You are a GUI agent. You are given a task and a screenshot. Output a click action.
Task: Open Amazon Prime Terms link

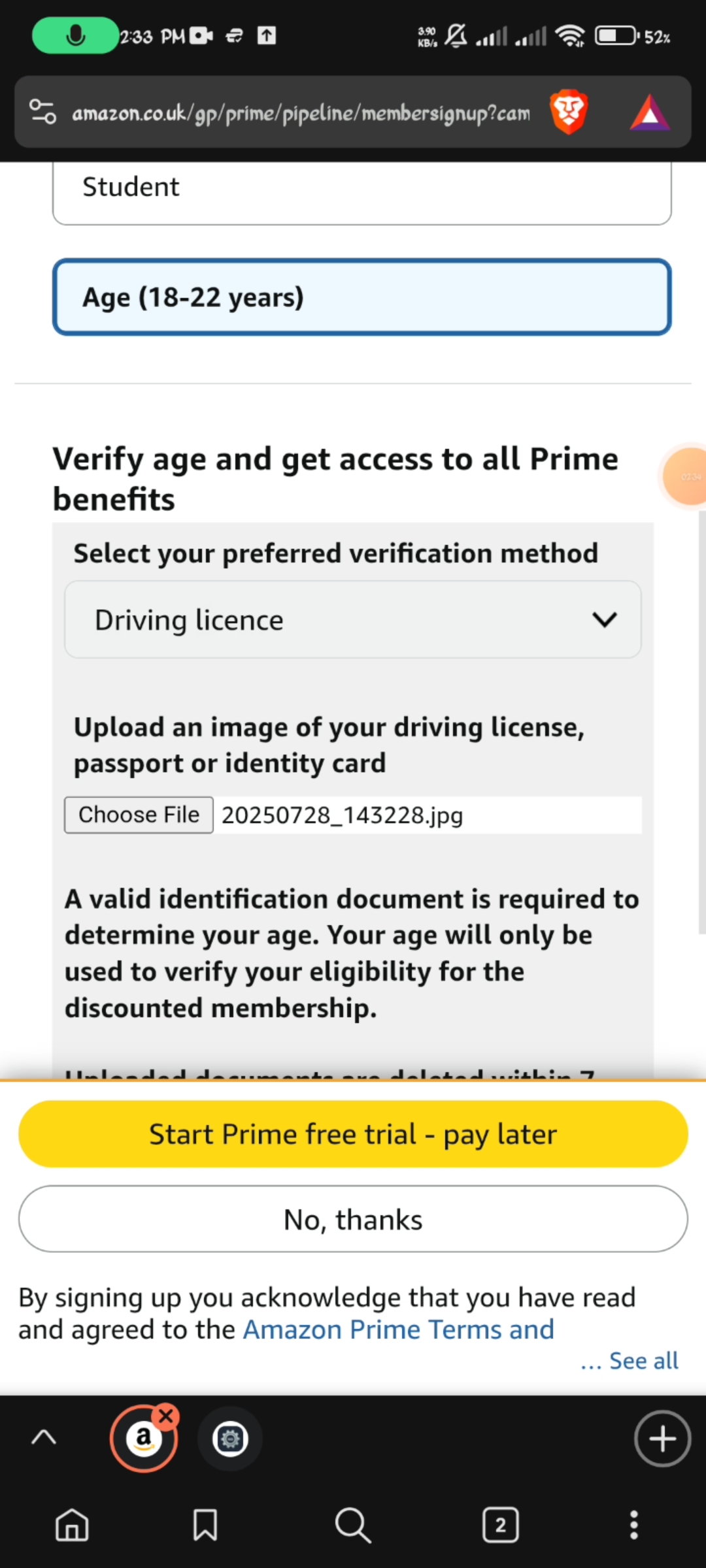point(399,1330)
